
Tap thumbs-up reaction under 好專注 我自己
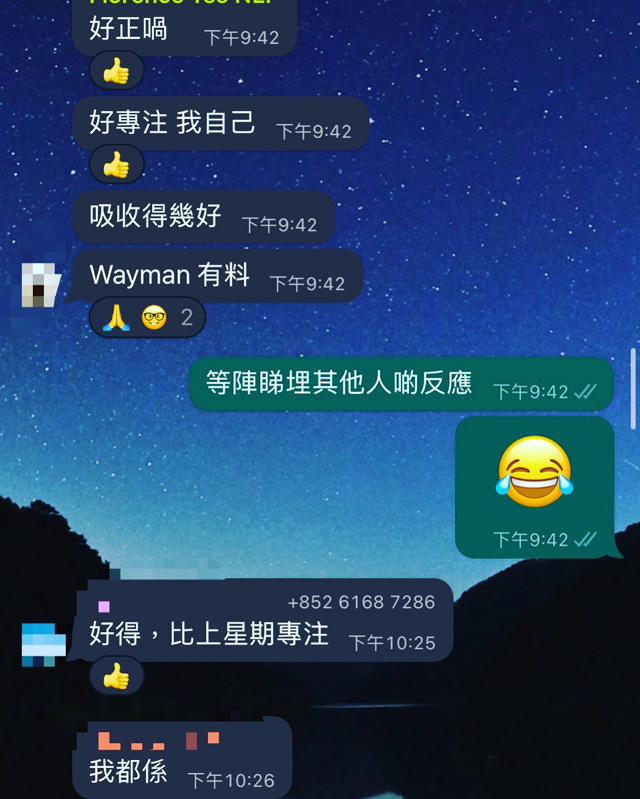pyautogui.click(x=117, y=165)
